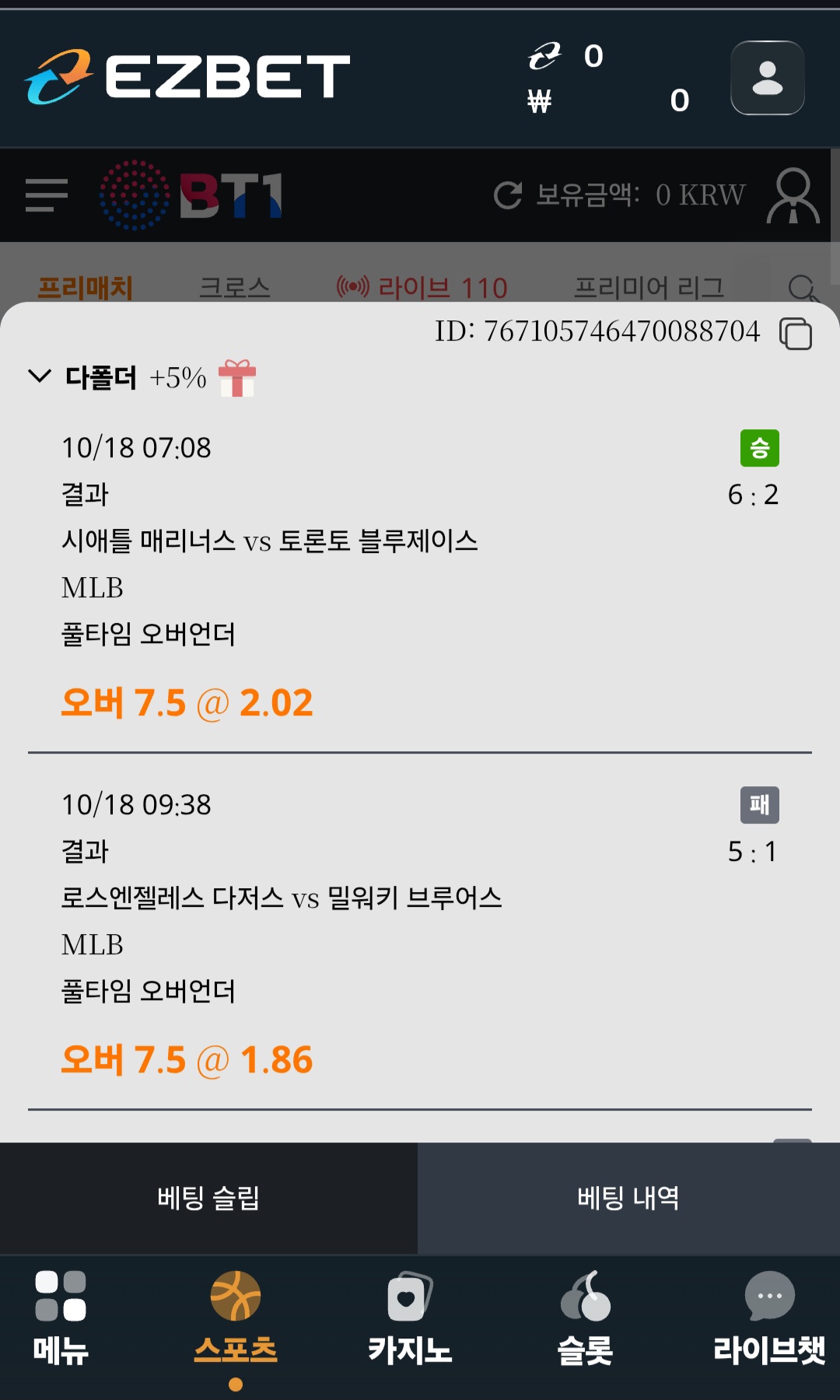Open 라이브챗 support chat
The width and height of the screenshot is (840, 1400).
tap(769, 1318)
